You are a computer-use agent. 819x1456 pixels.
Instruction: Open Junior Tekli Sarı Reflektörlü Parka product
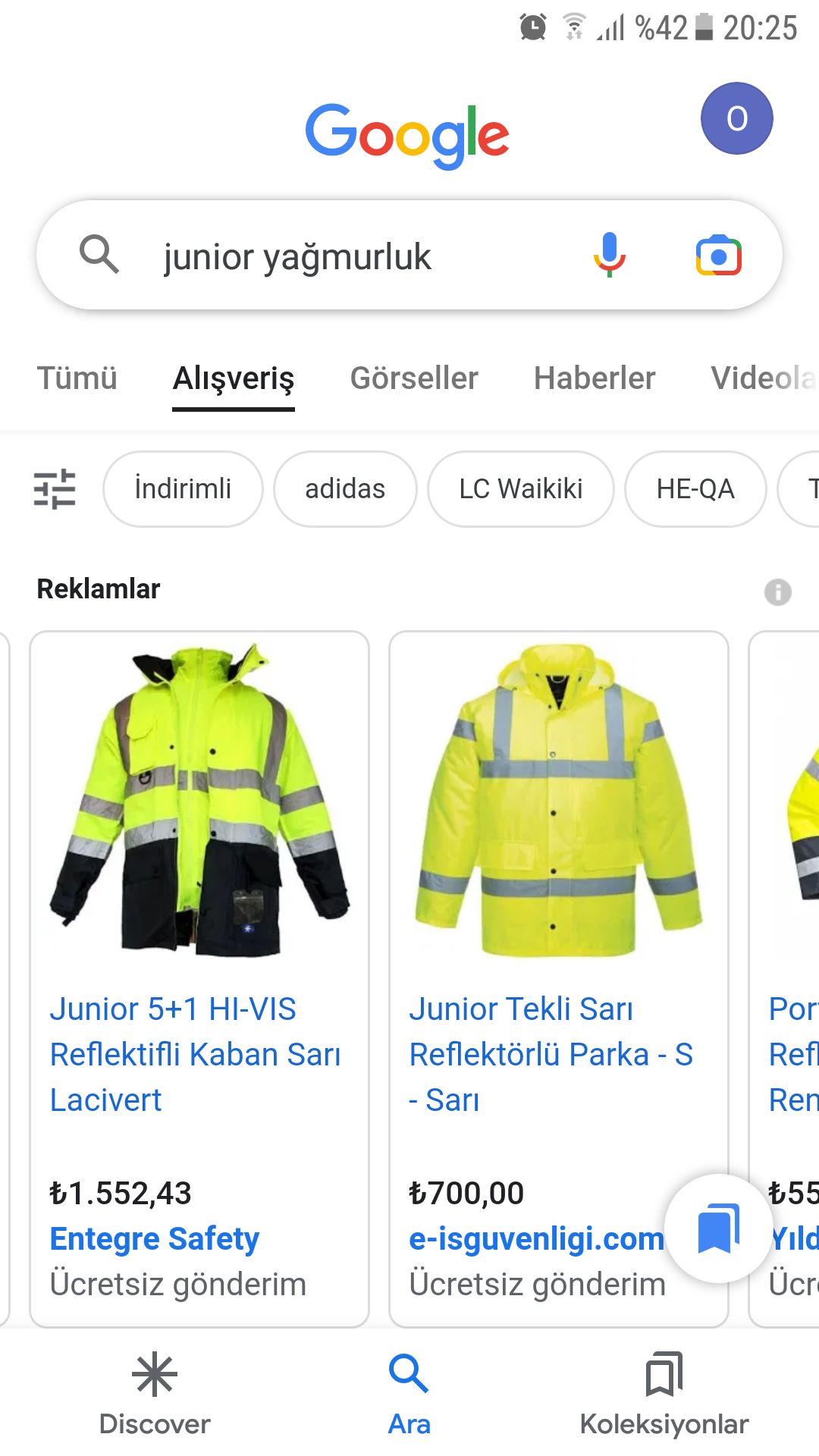click(x=551, y=1053)
